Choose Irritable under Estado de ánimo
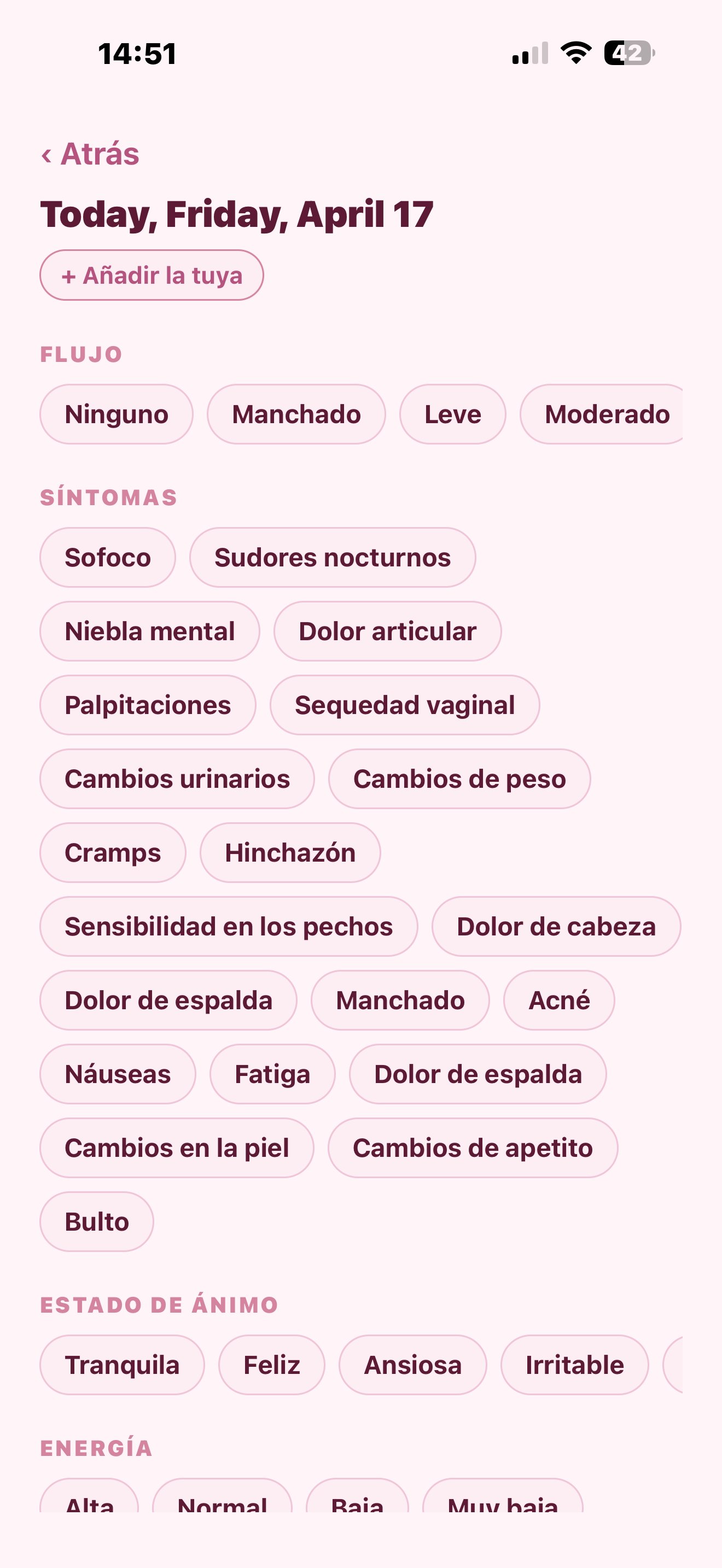Image resolution: width=722 pixels, height=1568 pixels. click(x=575, y=1364)
